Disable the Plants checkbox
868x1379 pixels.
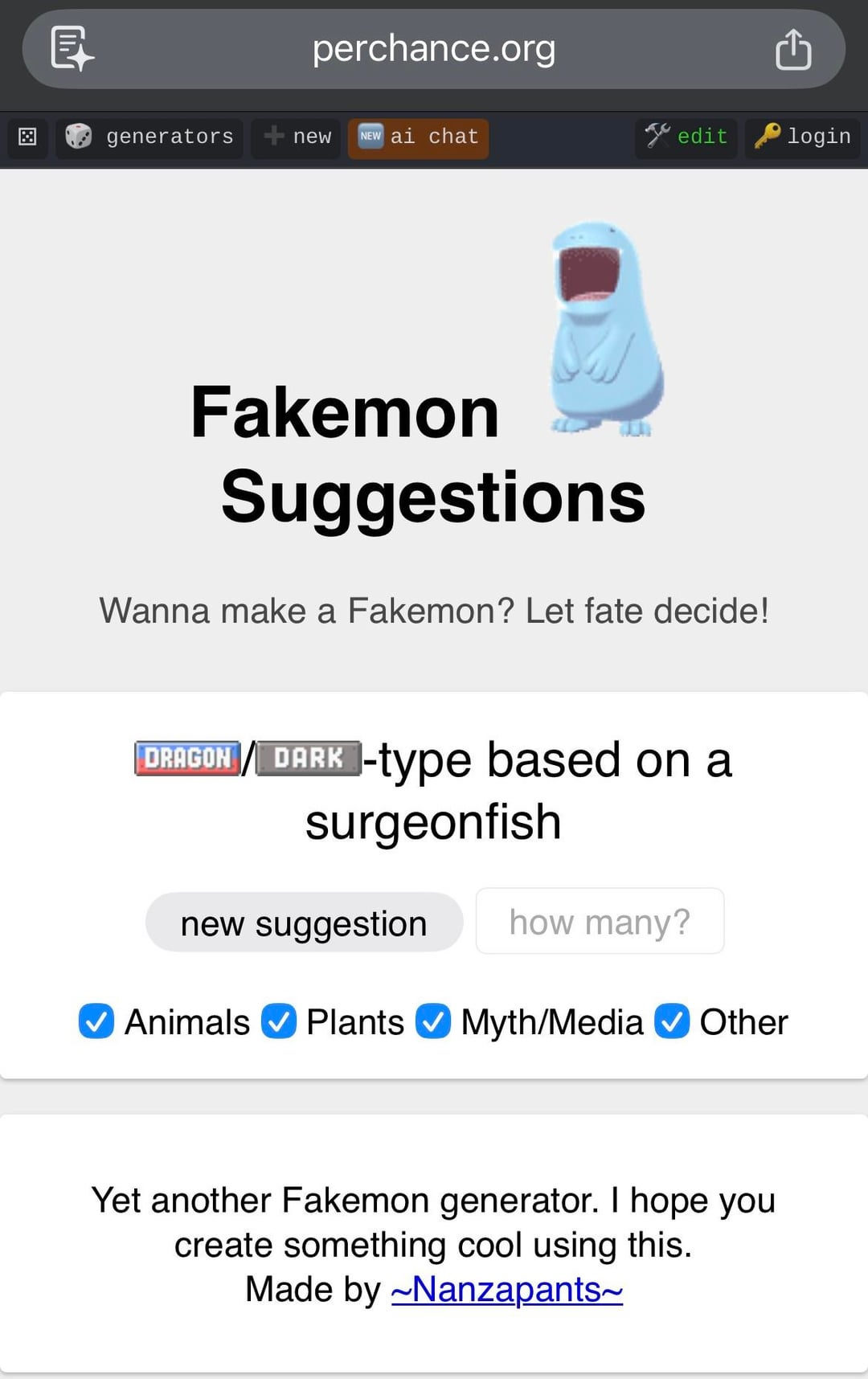pyautogui.click(x=279, y=1021)
